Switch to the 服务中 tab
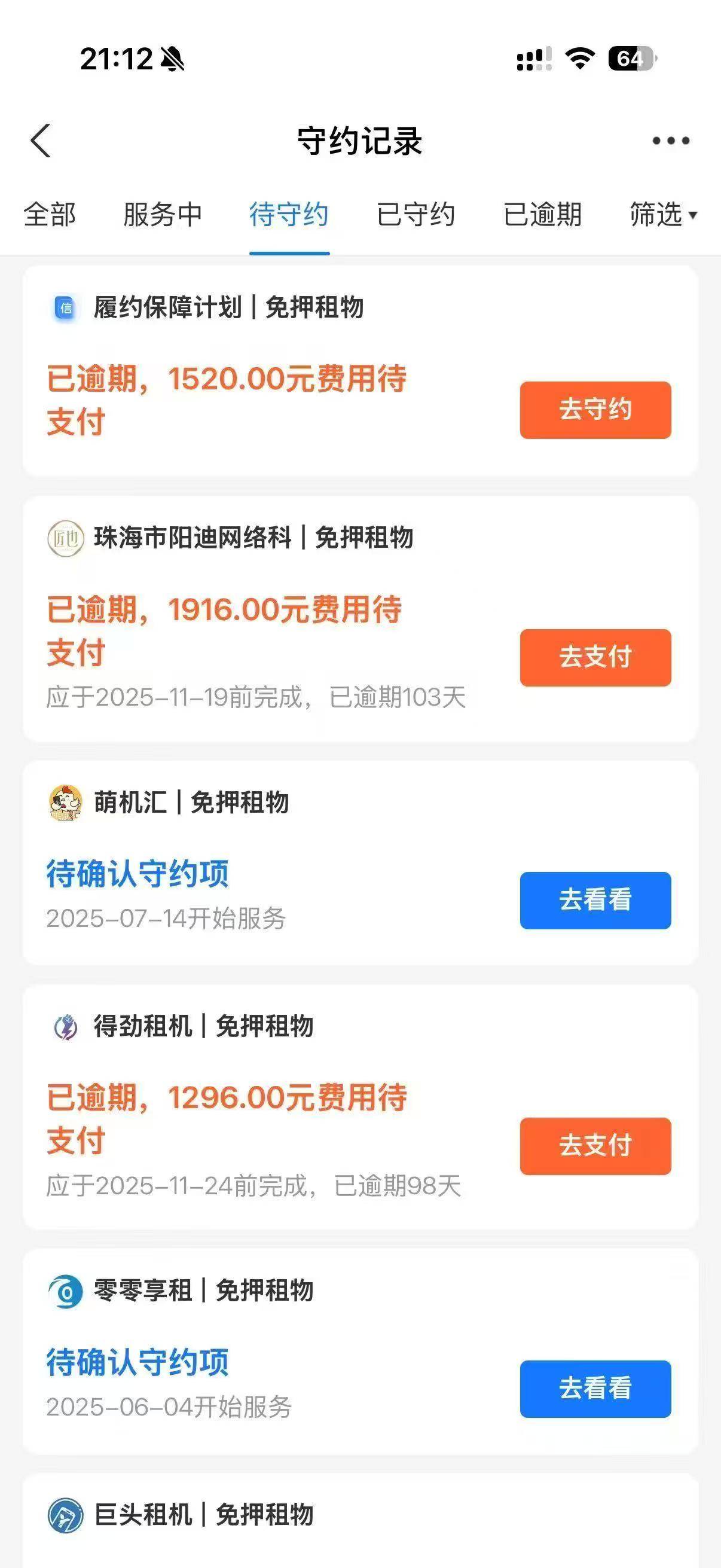Viewport: 721px width, 1568px height. [x=163, y=215]
